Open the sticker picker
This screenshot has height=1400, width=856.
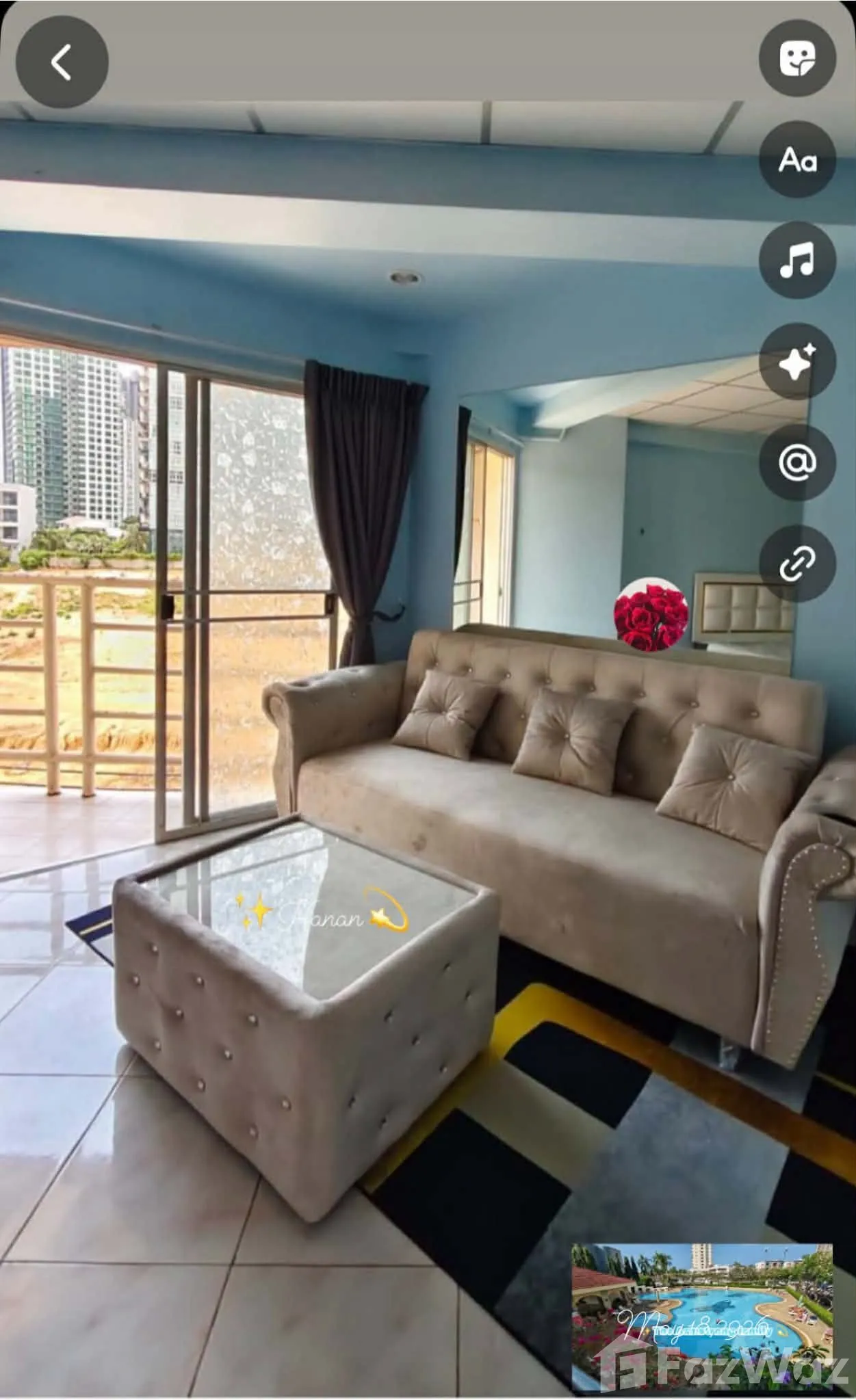797,59
